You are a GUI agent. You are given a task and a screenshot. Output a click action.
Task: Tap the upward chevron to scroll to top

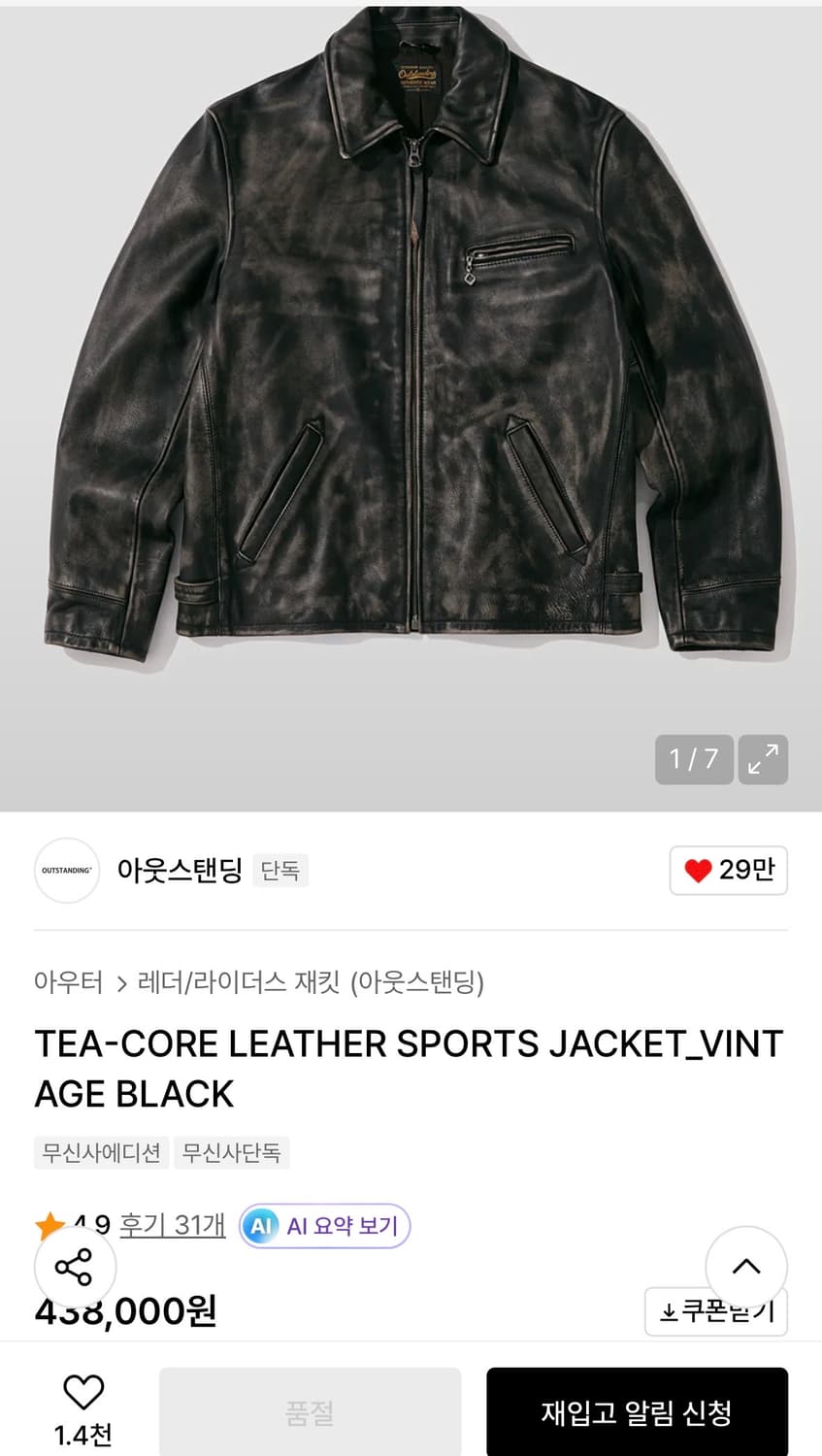pos(746,1267)
